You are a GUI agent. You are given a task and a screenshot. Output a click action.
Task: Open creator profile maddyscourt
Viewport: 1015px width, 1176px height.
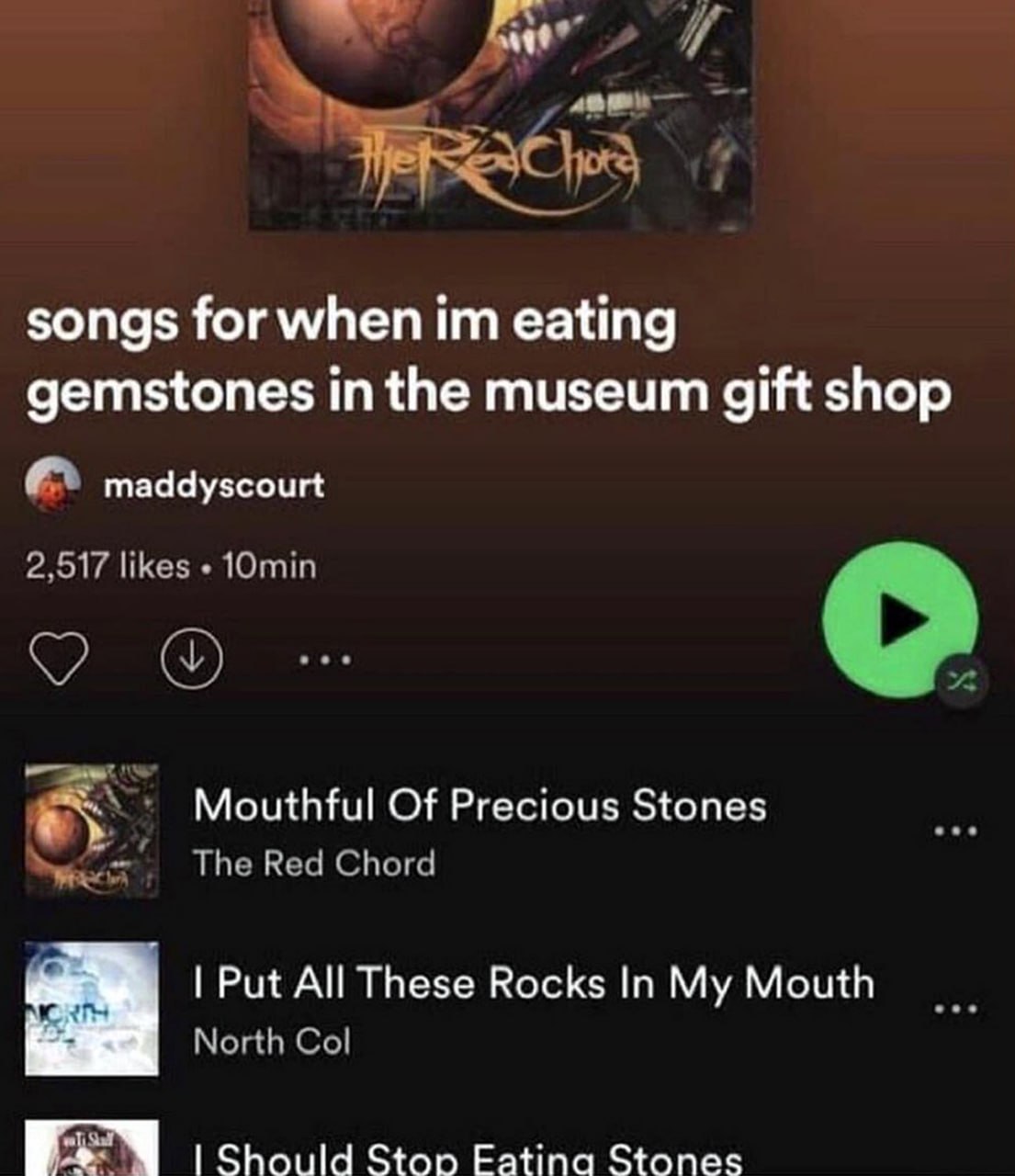pos(213,485)
